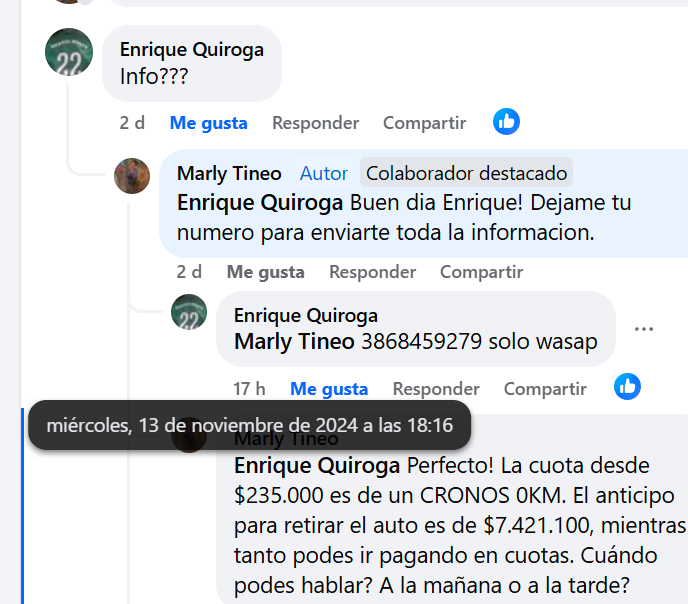Share Enrique's "Info???" comment
Image resolution: width=688 pixels, height=604 pixels.
point(424,123)
